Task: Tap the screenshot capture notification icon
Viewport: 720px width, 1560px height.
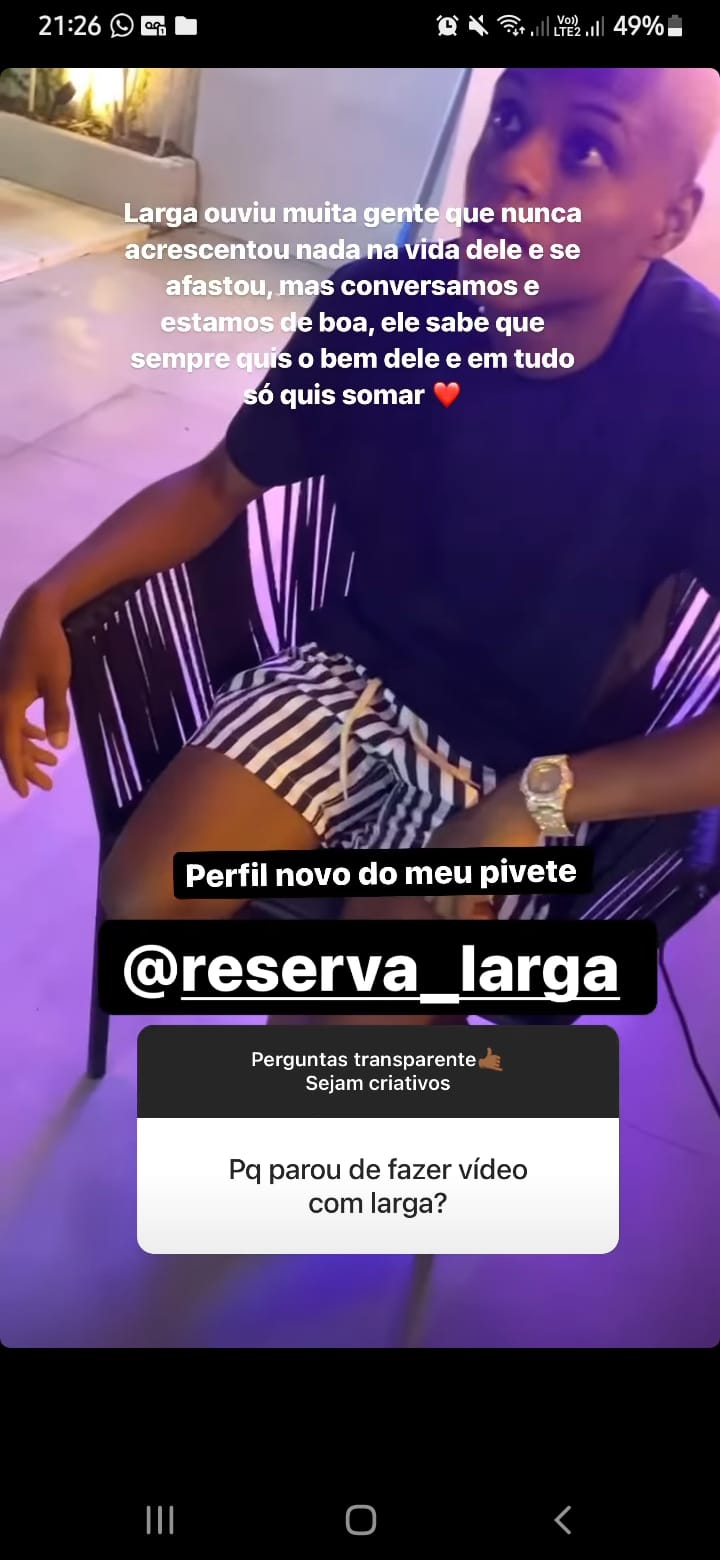Action: coord(152,27)
